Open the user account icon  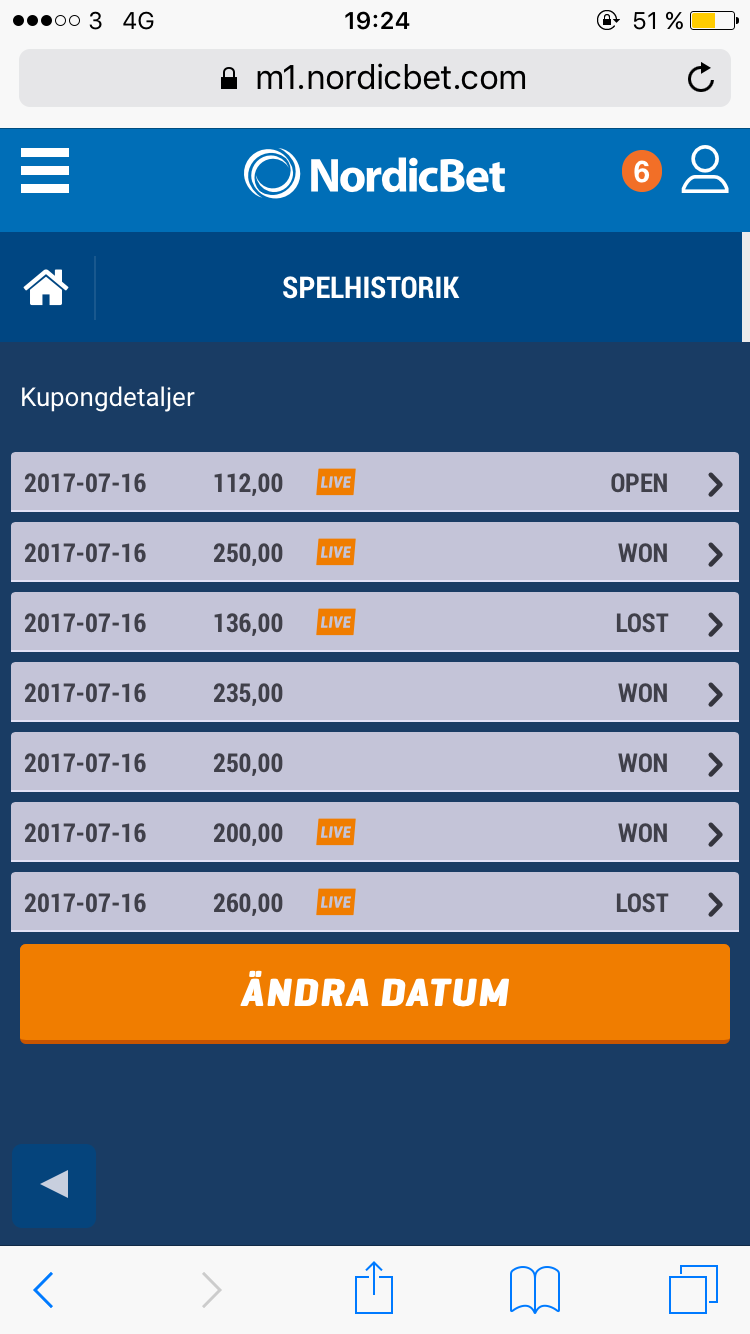pyautogui.click(x=705, y=170)
